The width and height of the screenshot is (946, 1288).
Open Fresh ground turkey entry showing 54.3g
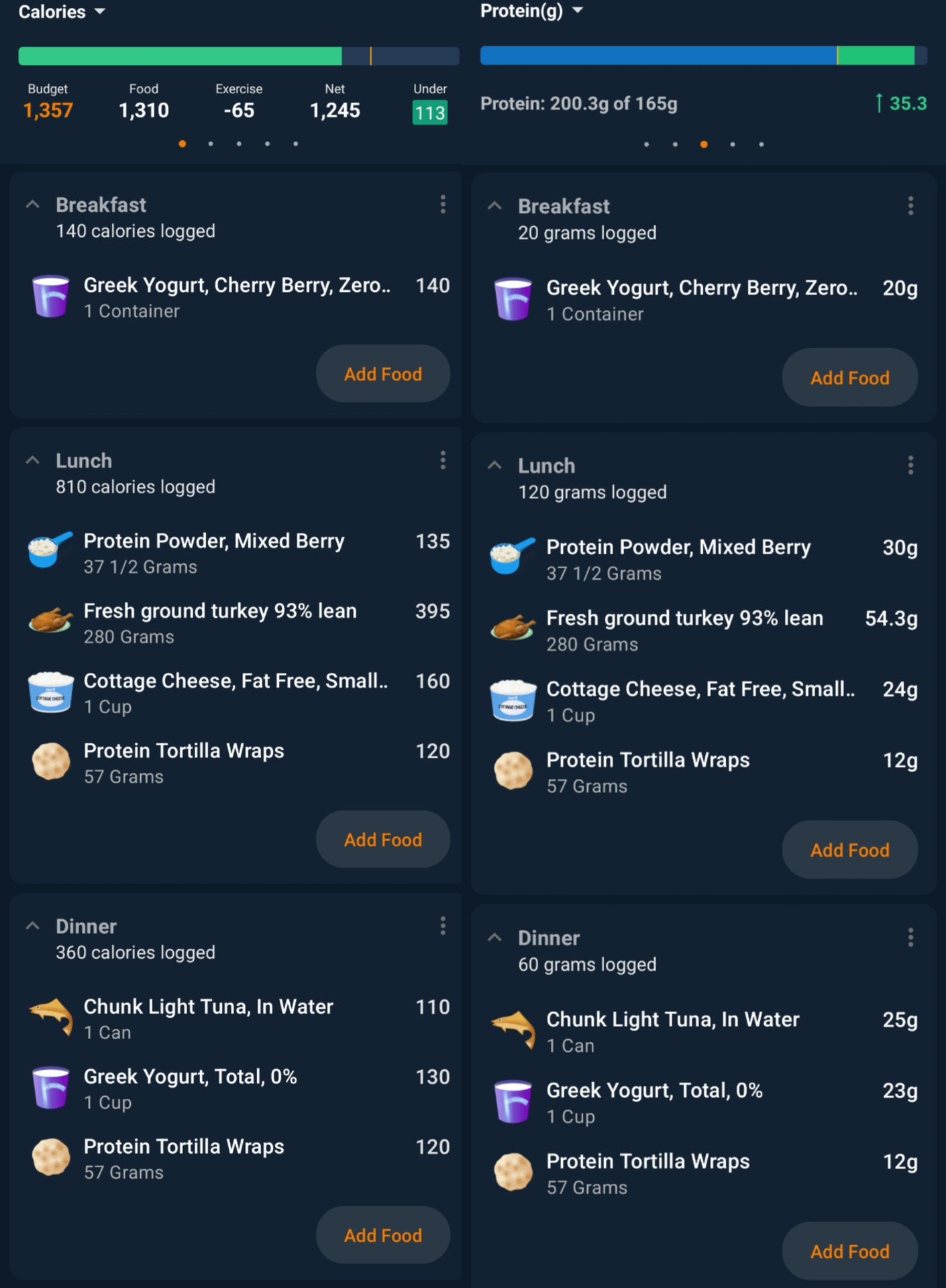(x=701, y=631)
